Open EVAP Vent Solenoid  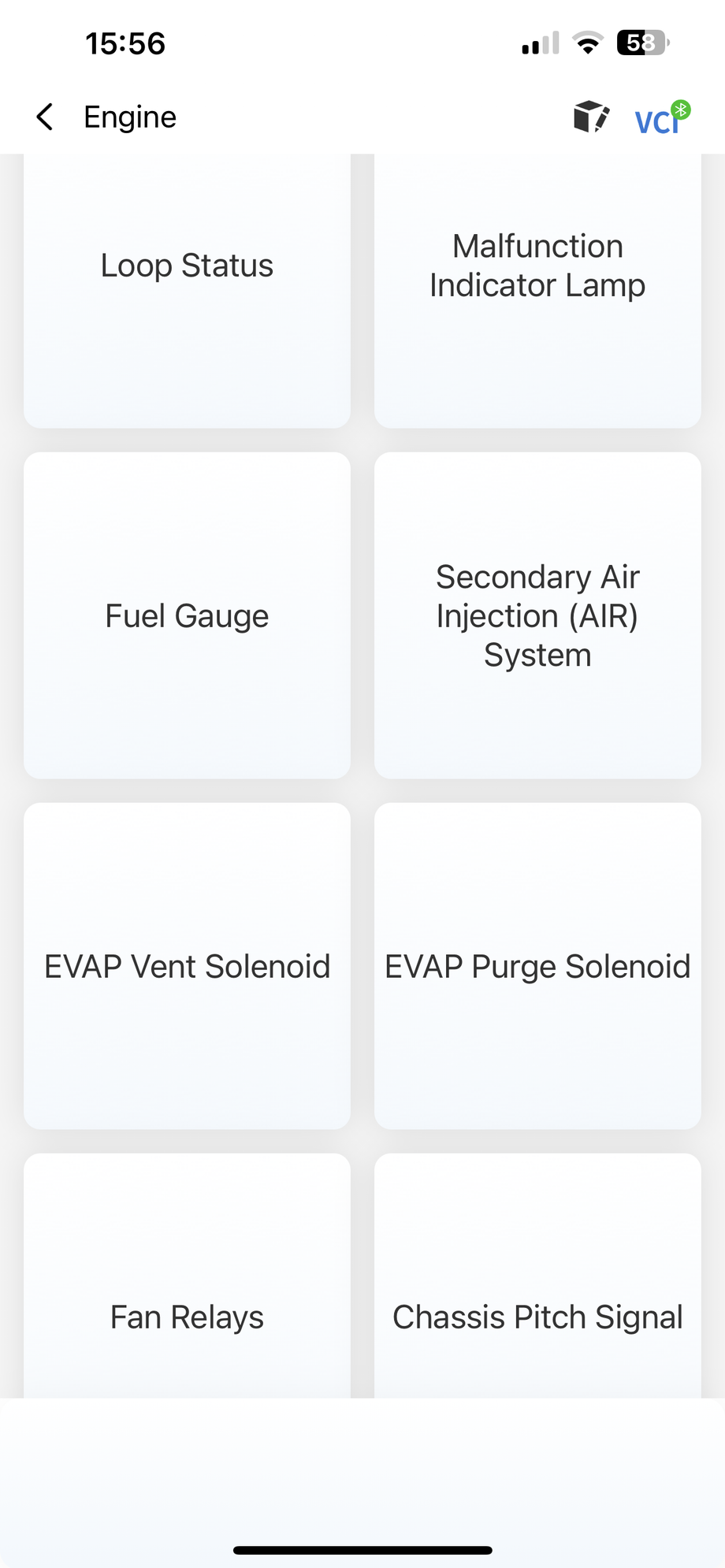(187, 966)
